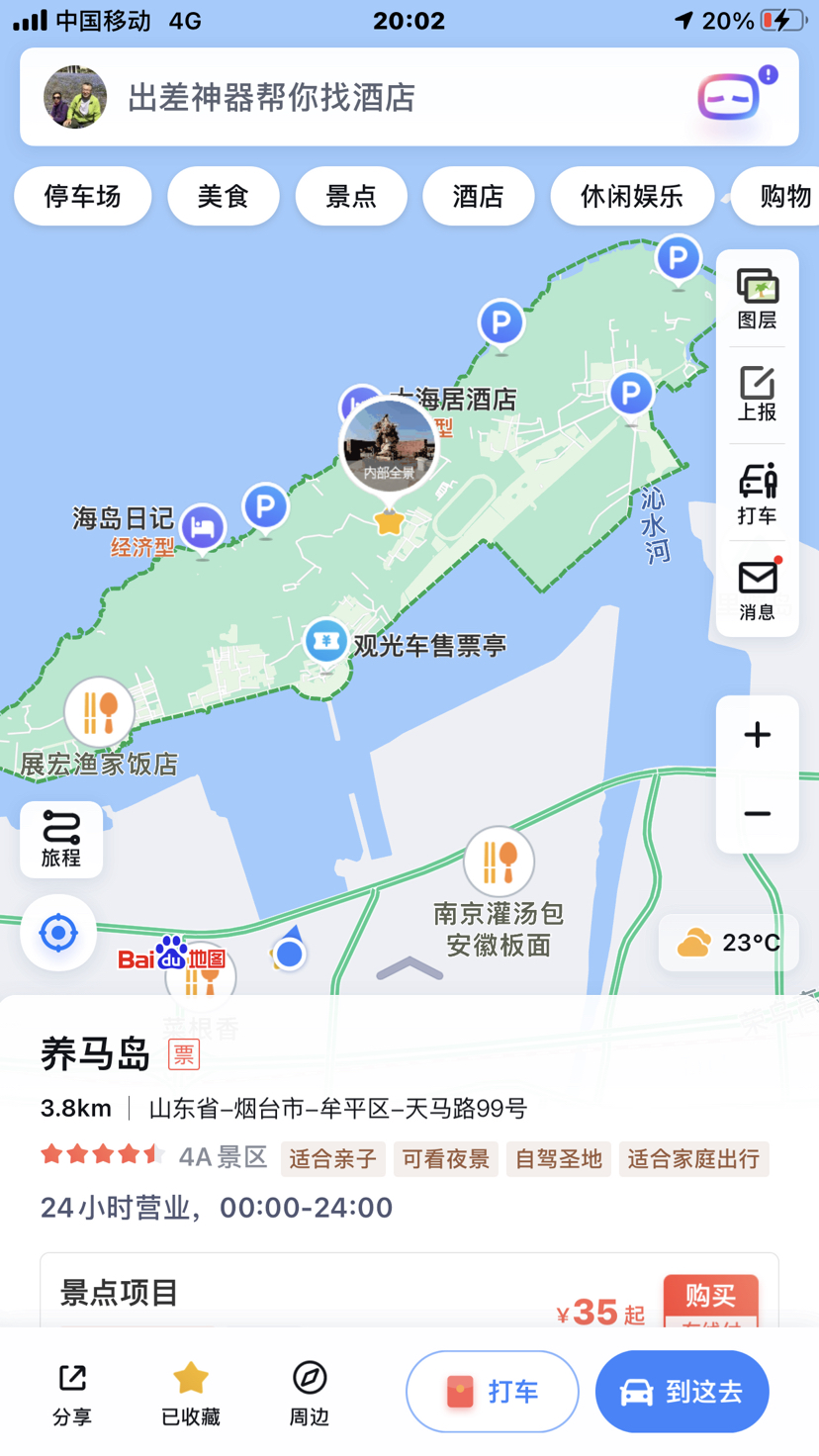The image size is (819, 1456).
Task: Zoom out on the map
Action: click(758, 814)
